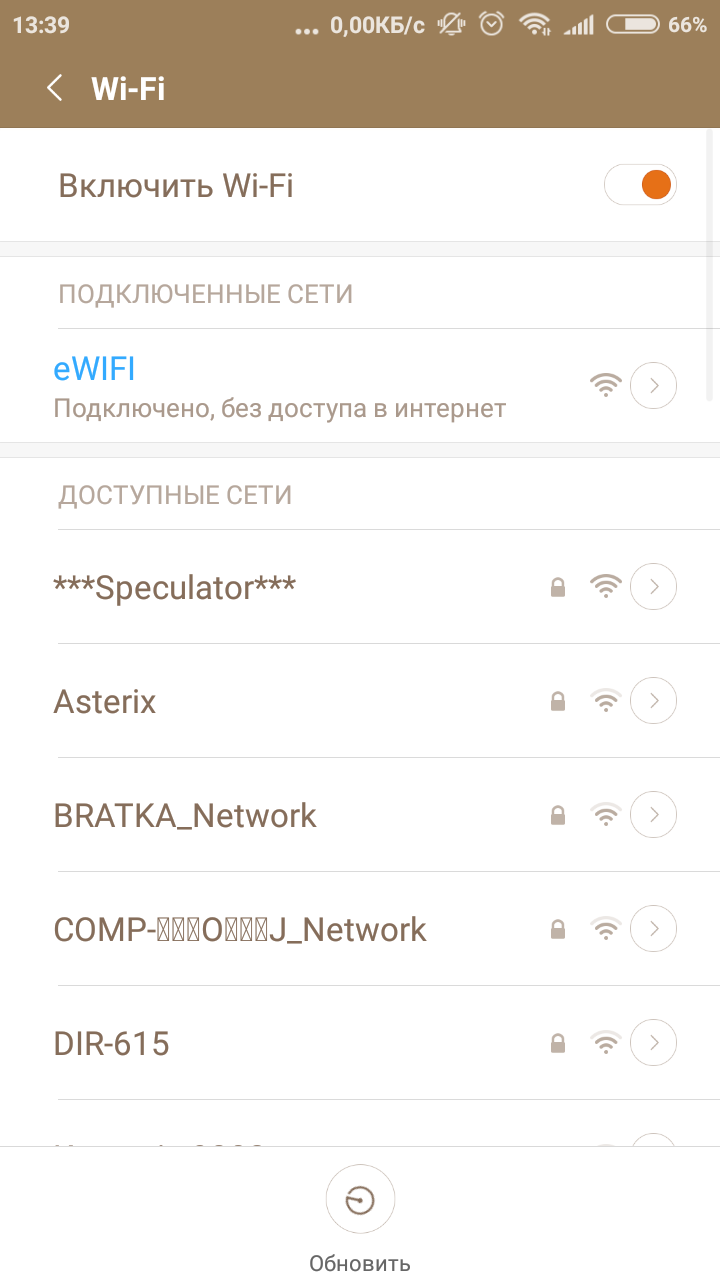This screenshot has height=1280, width=720.
Task: Toggle the Включить Wi-Fi switch off
Action: click(640, 184)
